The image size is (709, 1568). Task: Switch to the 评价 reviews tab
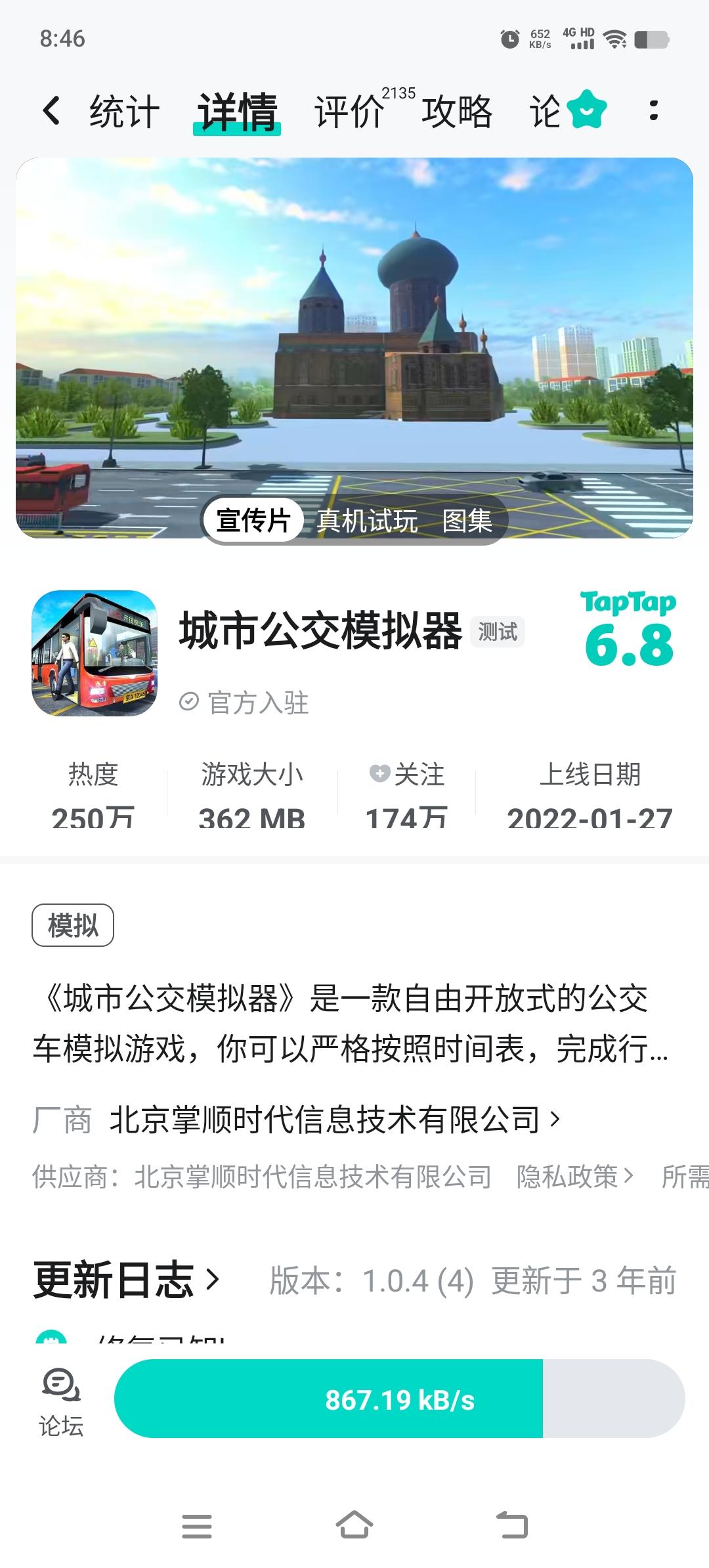(x=350, y=112)
